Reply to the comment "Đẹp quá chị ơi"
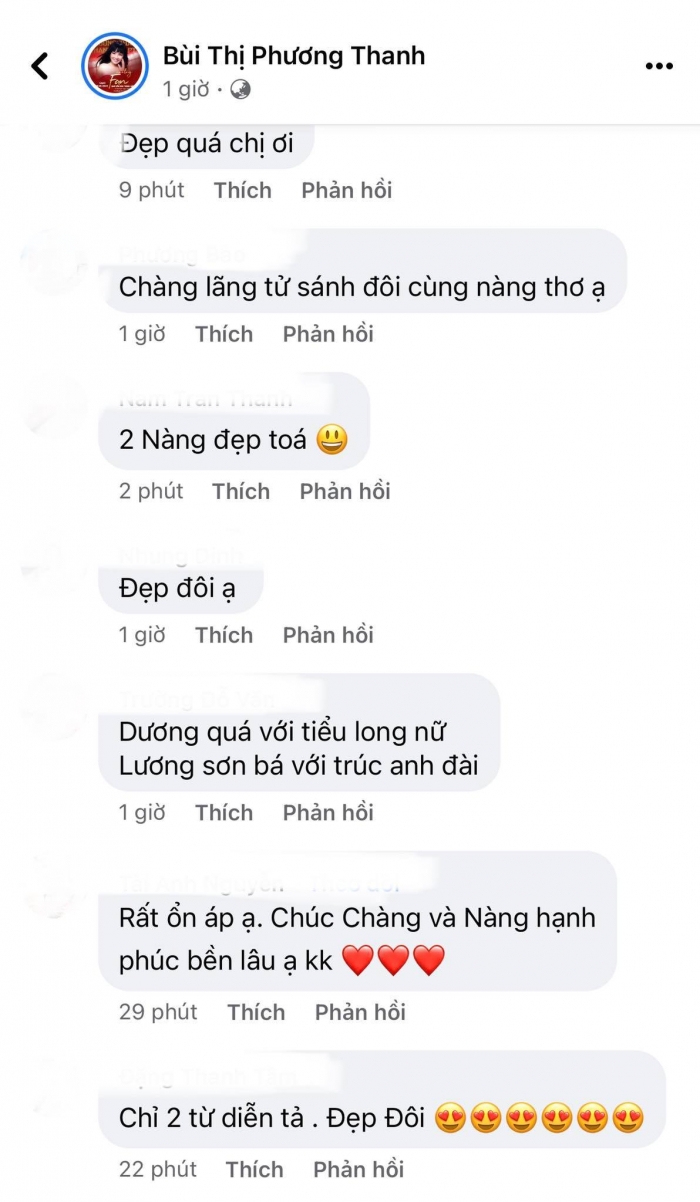The height and width of the screenshot is (1202, 700). 347,190
